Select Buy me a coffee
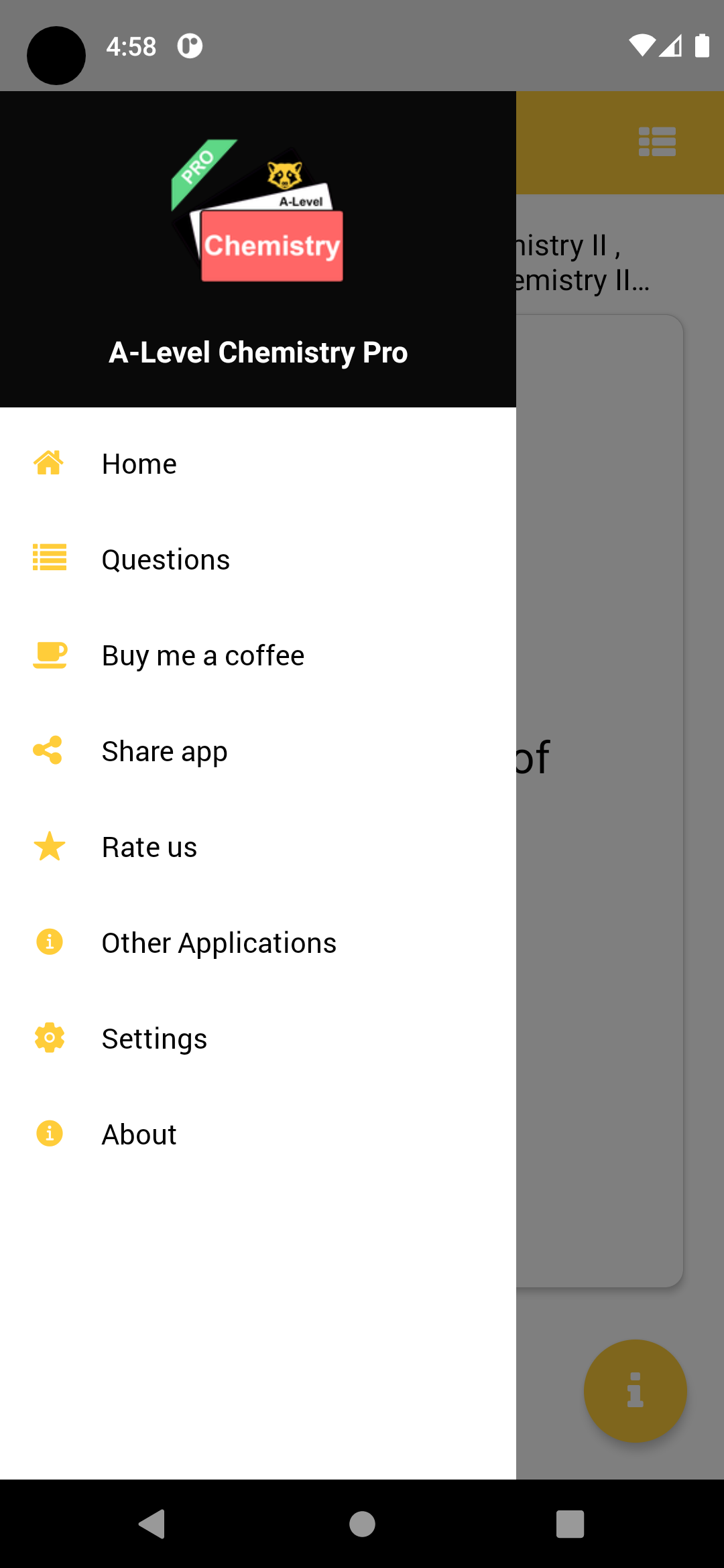This screenshot has width=724, height=1568. pos(202,655)
